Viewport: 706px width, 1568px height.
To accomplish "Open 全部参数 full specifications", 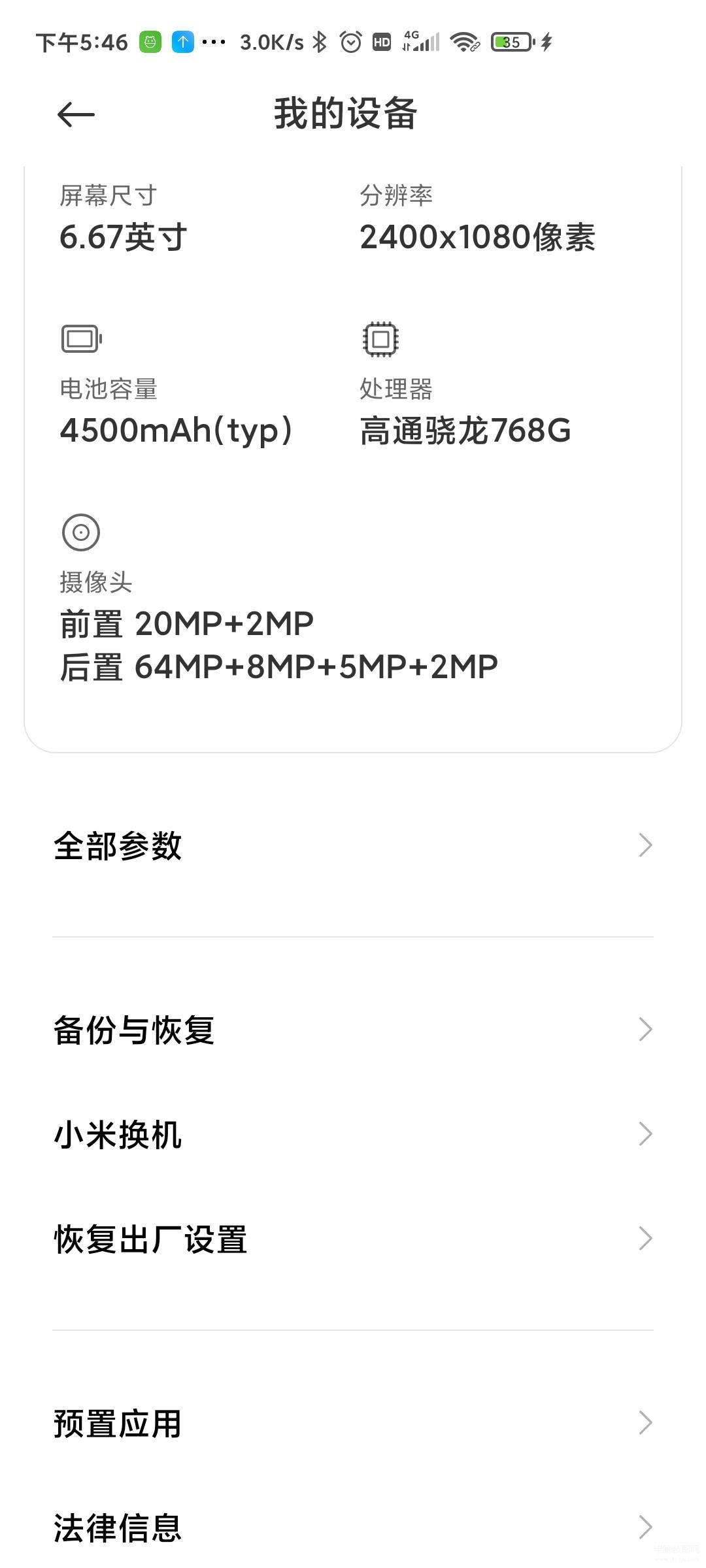I will (x=353, y=845).
